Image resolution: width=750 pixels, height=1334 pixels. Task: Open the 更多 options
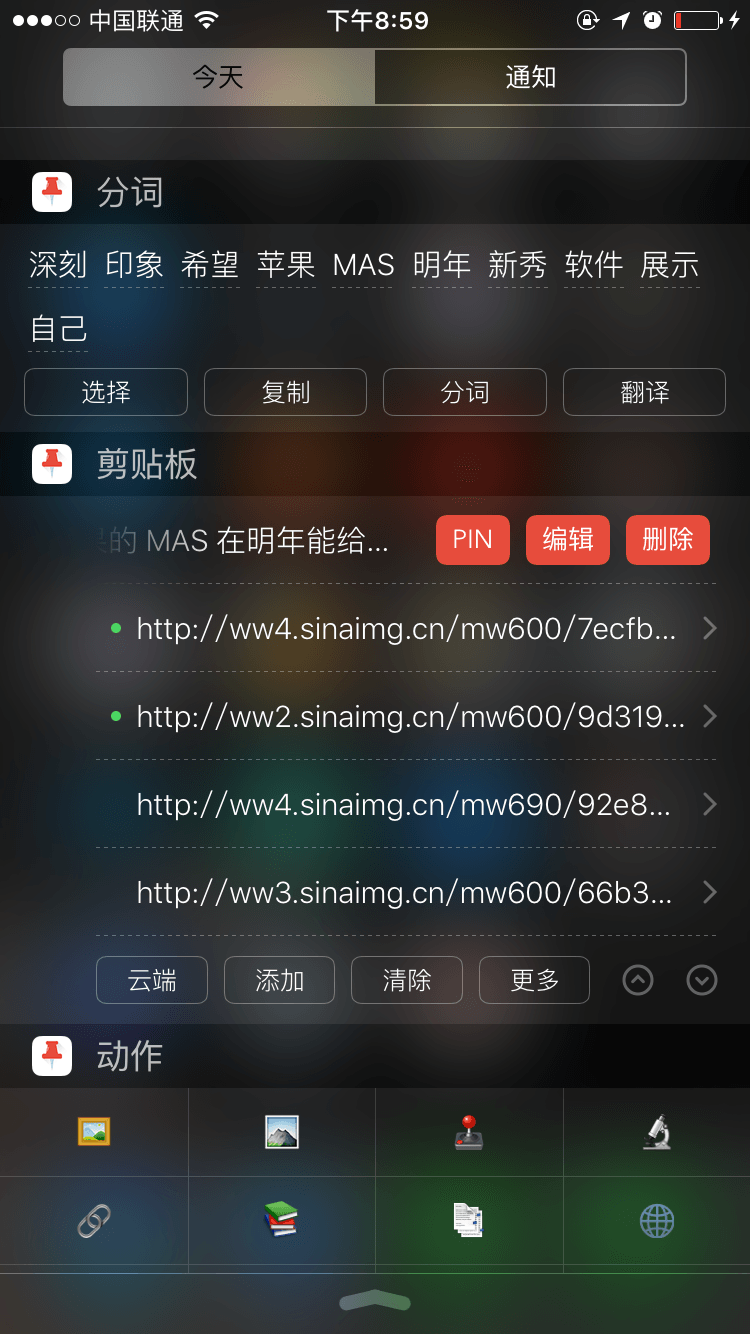click(534, 980)
